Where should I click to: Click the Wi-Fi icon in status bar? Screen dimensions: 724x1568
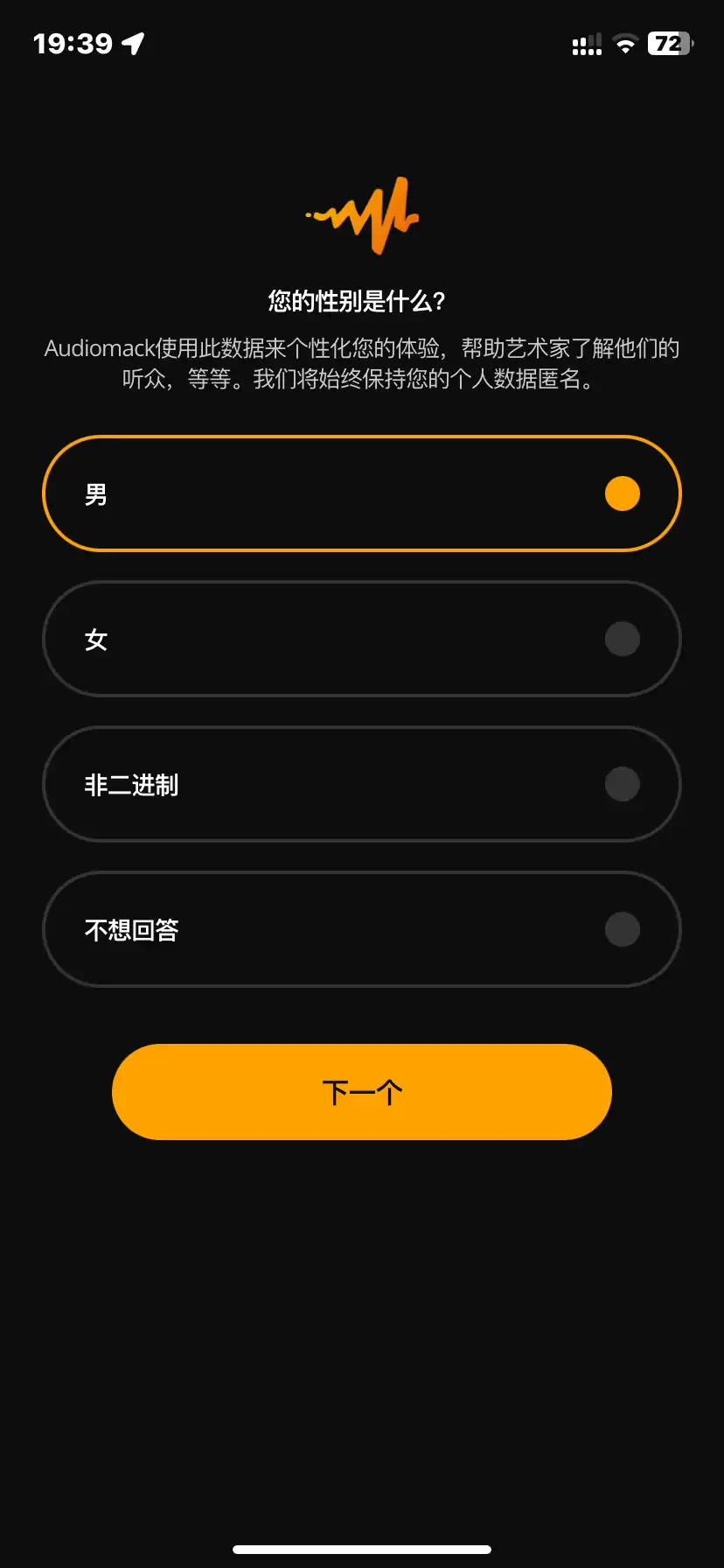tap(624, 43)
